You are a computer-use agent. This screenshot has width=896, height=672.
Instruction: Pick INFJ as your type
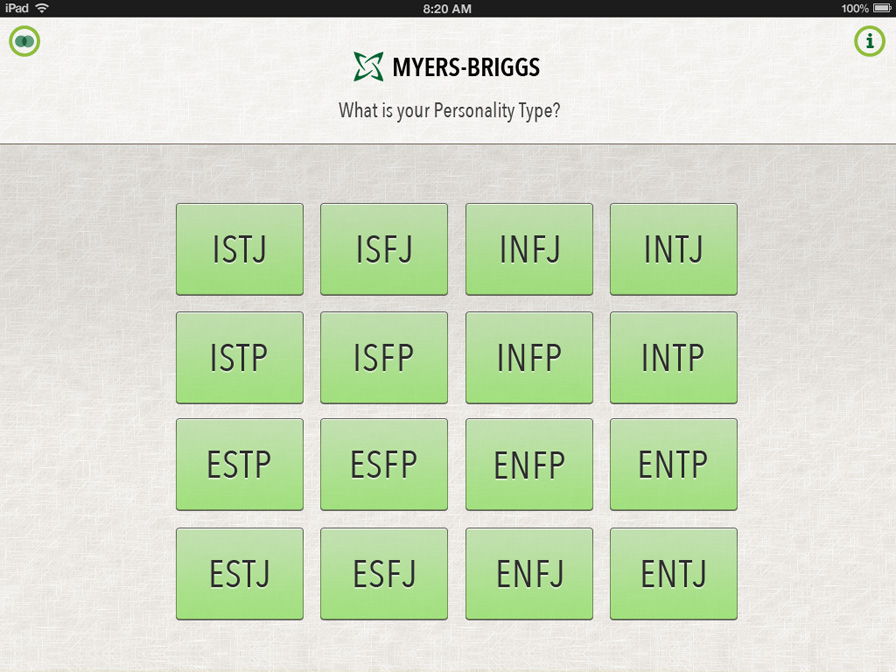coord(529,249)
